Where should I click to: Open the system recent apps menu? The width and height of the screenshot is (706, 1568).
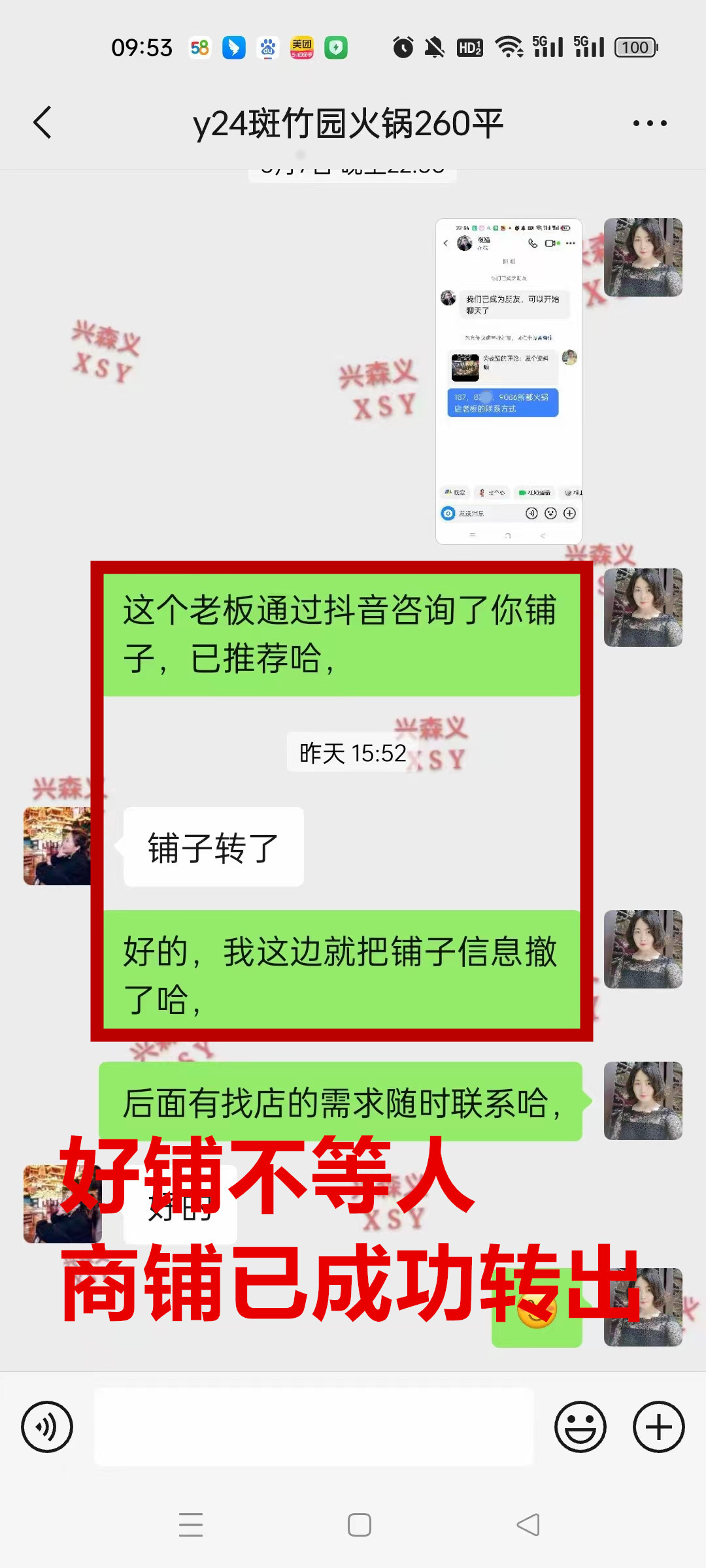click(191, 1525)
